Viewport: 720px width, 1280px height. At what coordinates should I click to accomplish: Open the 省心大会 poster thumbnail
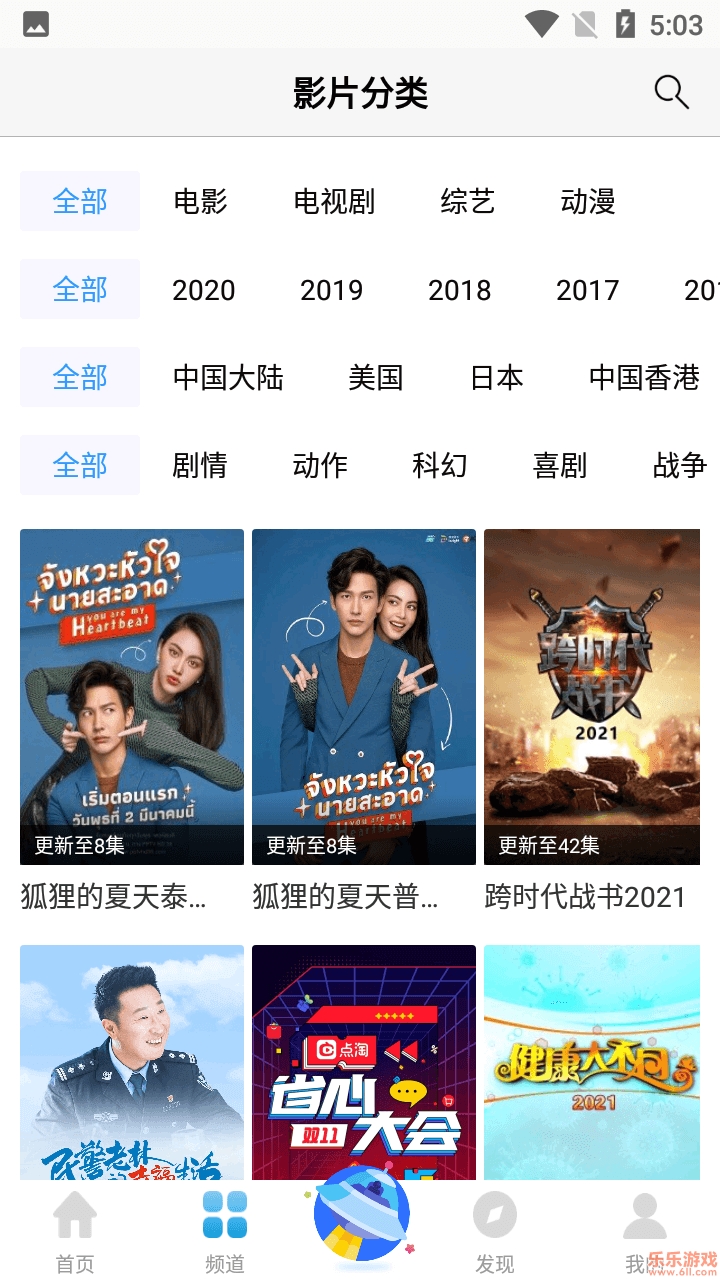tap(363, 1060)
